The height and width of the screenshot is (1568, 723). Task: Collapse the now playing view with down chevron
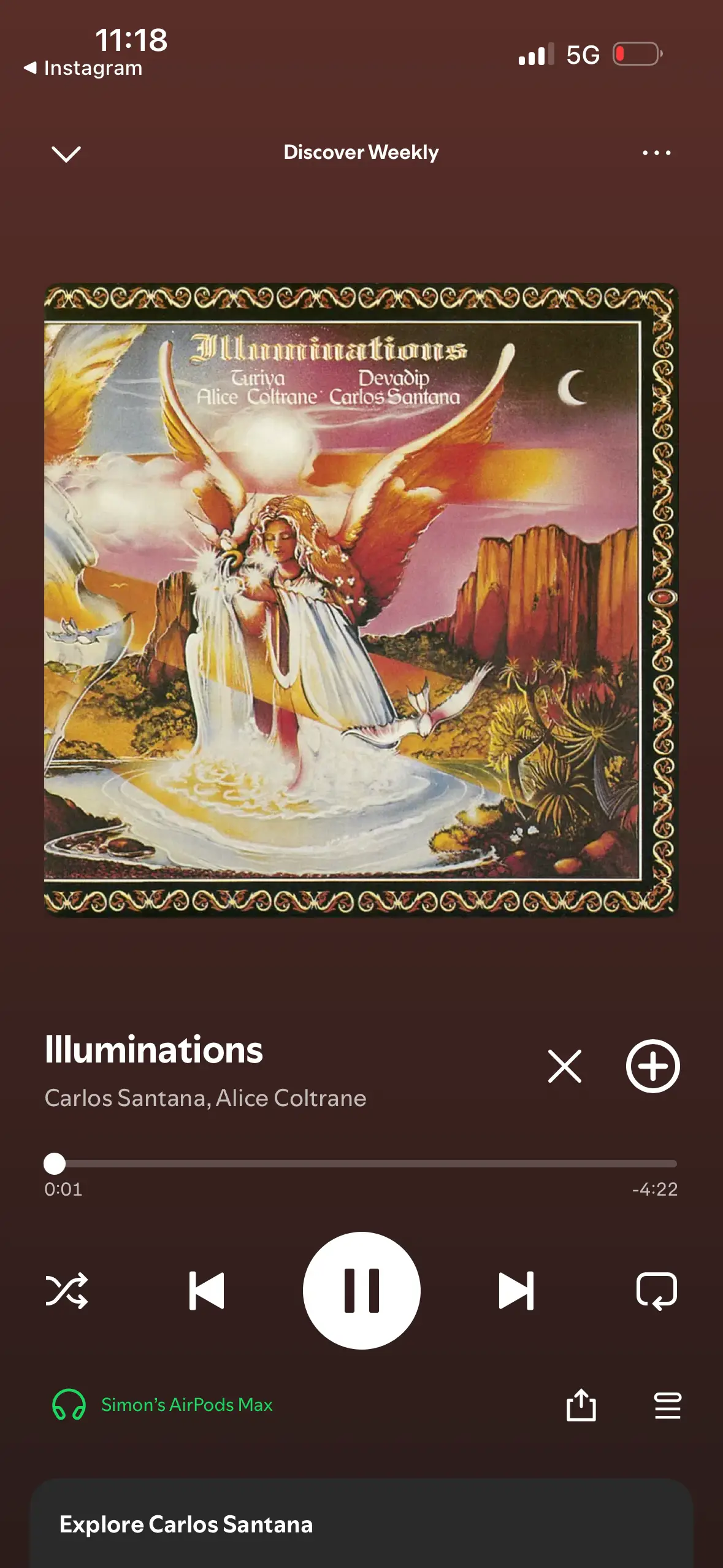click(x=66, y=153)
